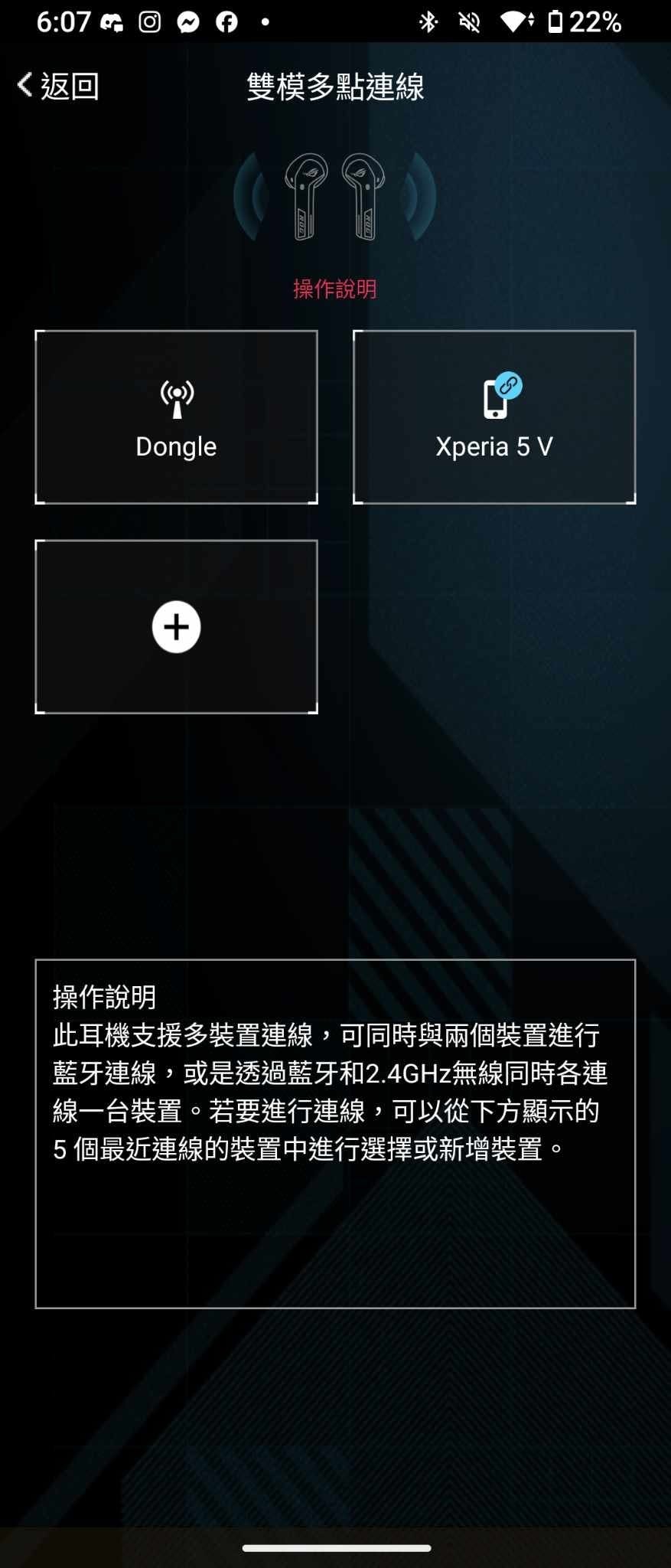671x1568 pixels.
Task: Go back via 返回
Action: click(x=58, y=86)
